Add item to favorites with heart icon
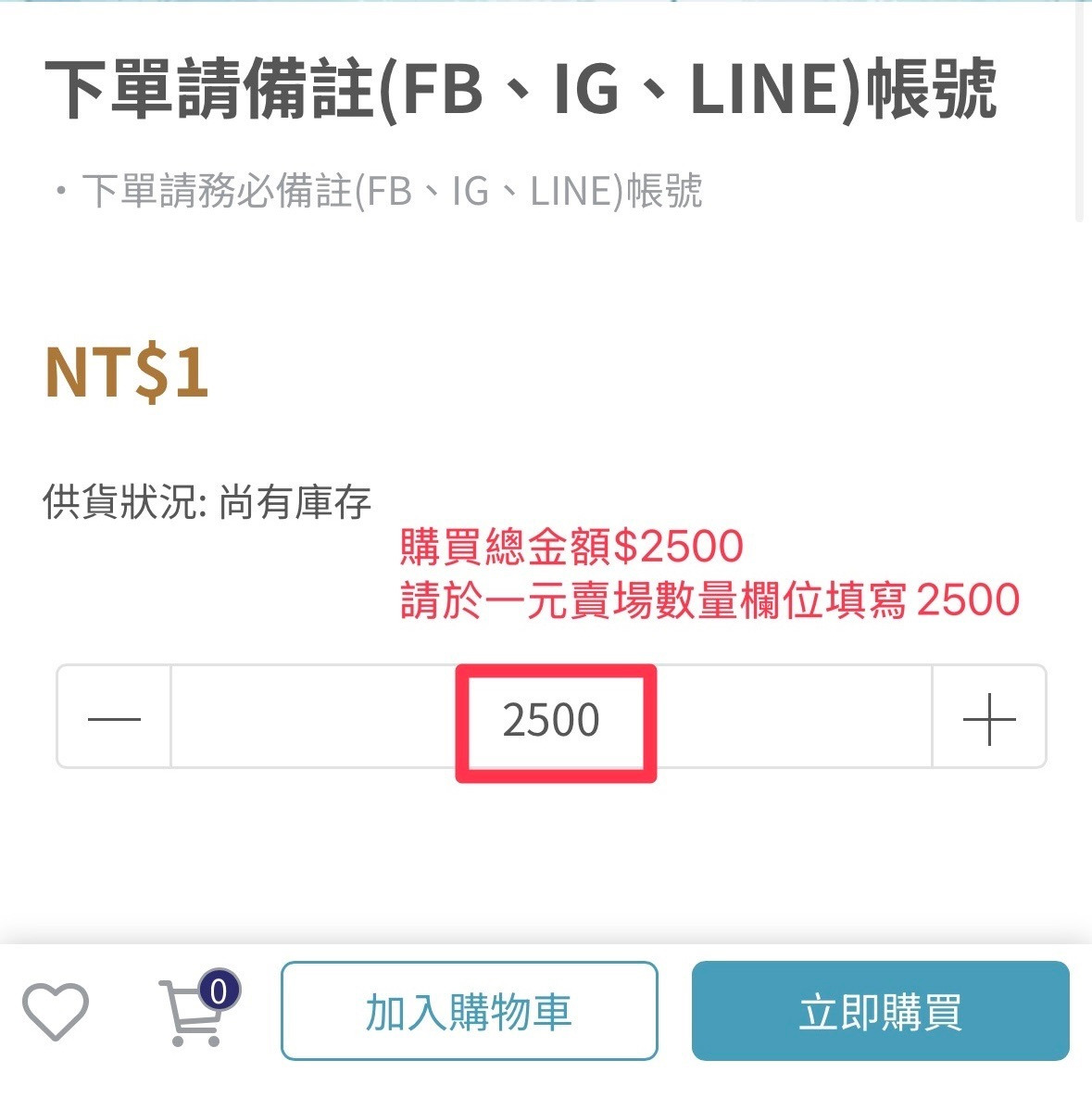This screenshot has width=1092, height=1098. [x=56, y=1012]
